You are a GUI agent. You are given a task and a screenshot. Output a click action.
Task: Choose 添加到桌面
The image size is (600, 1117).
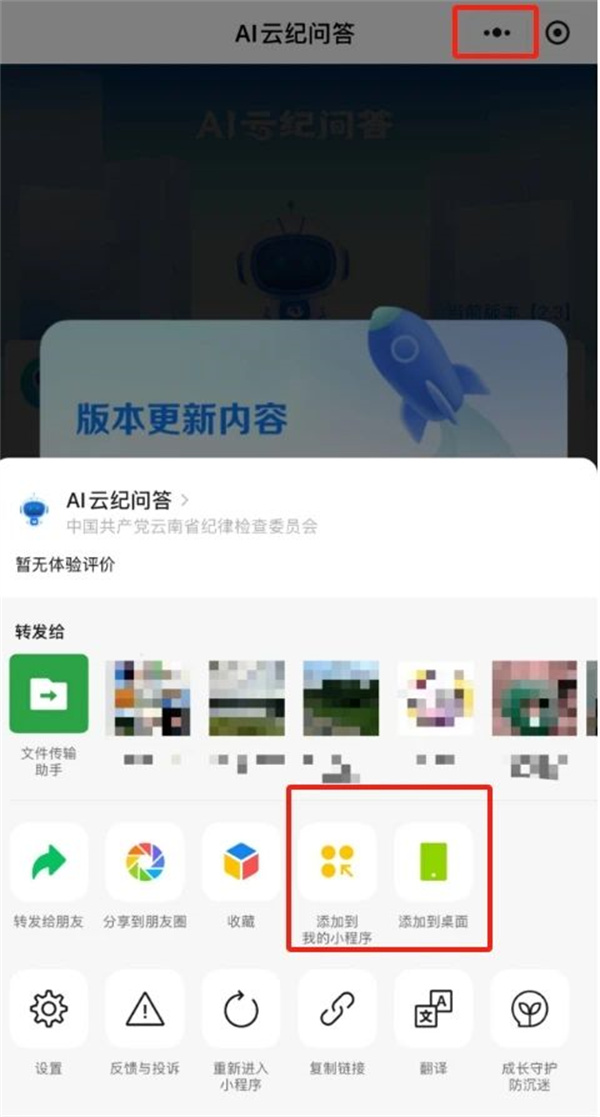tap(433, 862)
